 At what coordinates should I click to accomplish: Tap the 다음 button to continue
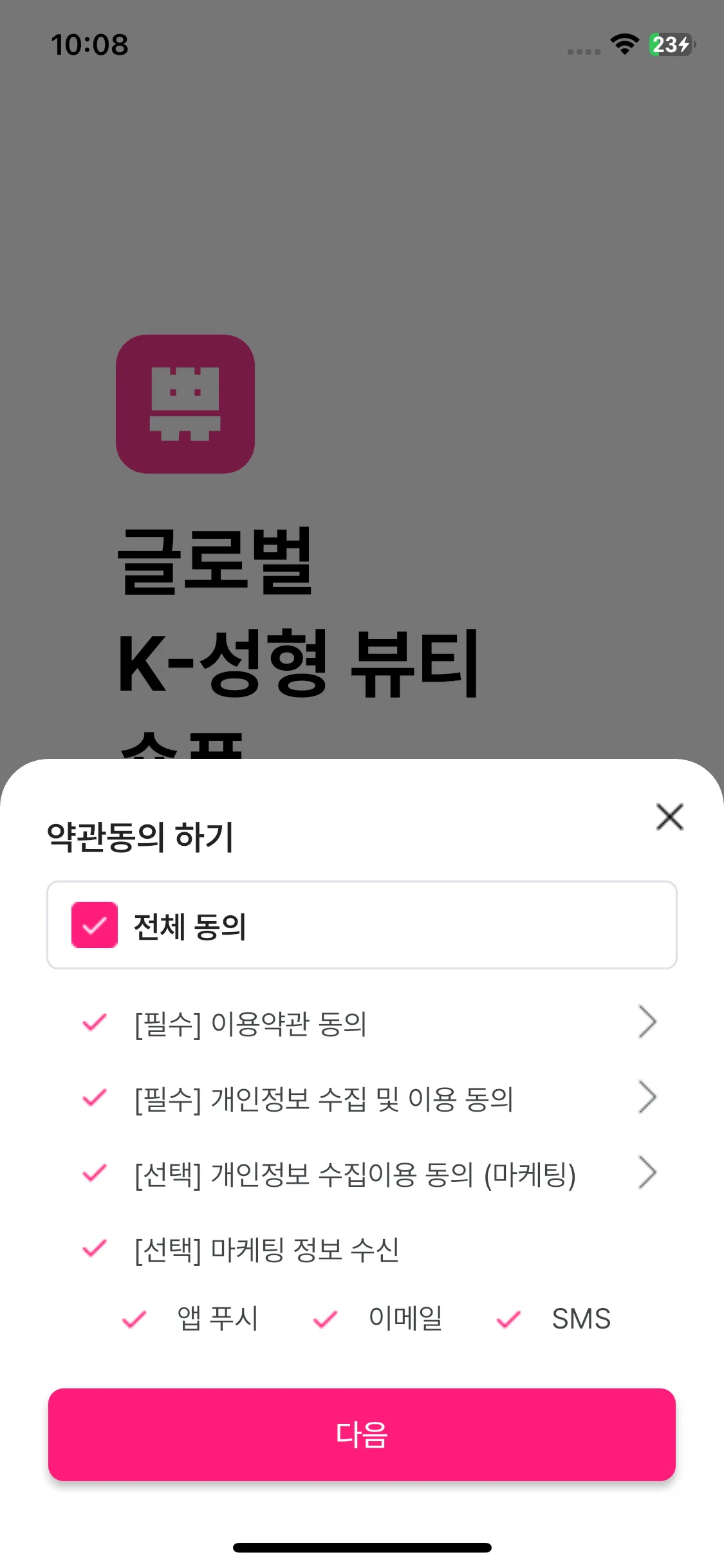[362, 1434]
